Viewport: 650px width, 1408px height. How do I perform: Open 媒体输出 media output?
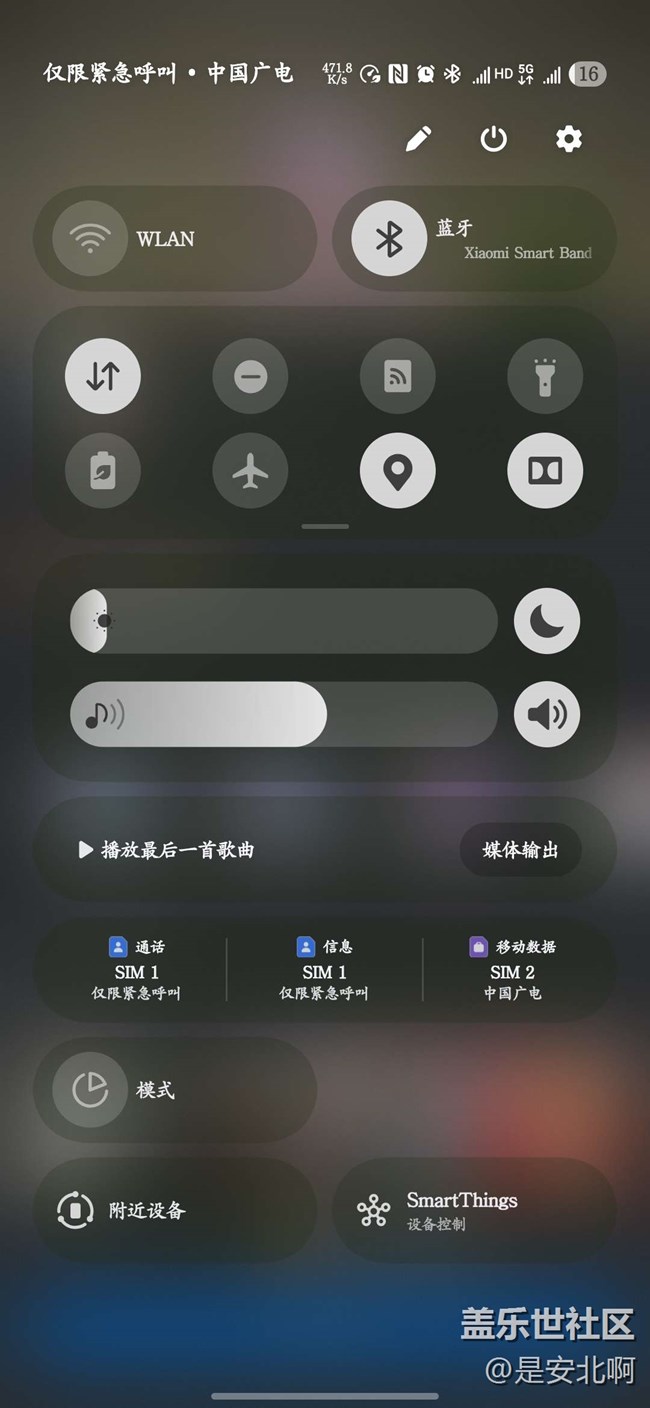pos(520,850)
